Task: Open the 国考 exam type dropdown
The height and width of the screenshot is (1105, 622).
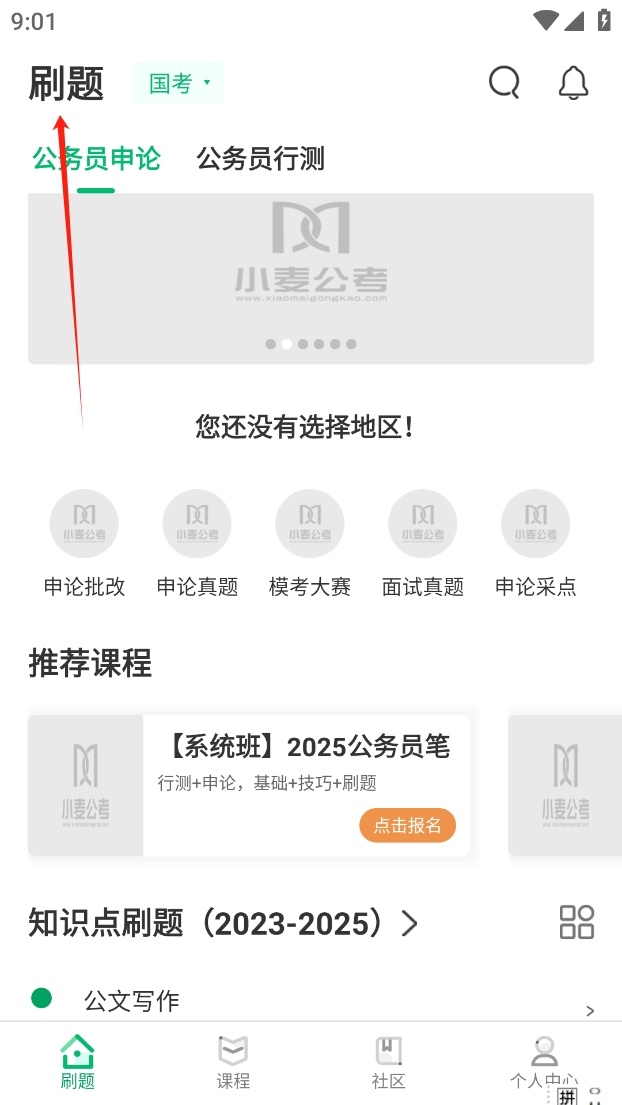Action: click(178, 84)
